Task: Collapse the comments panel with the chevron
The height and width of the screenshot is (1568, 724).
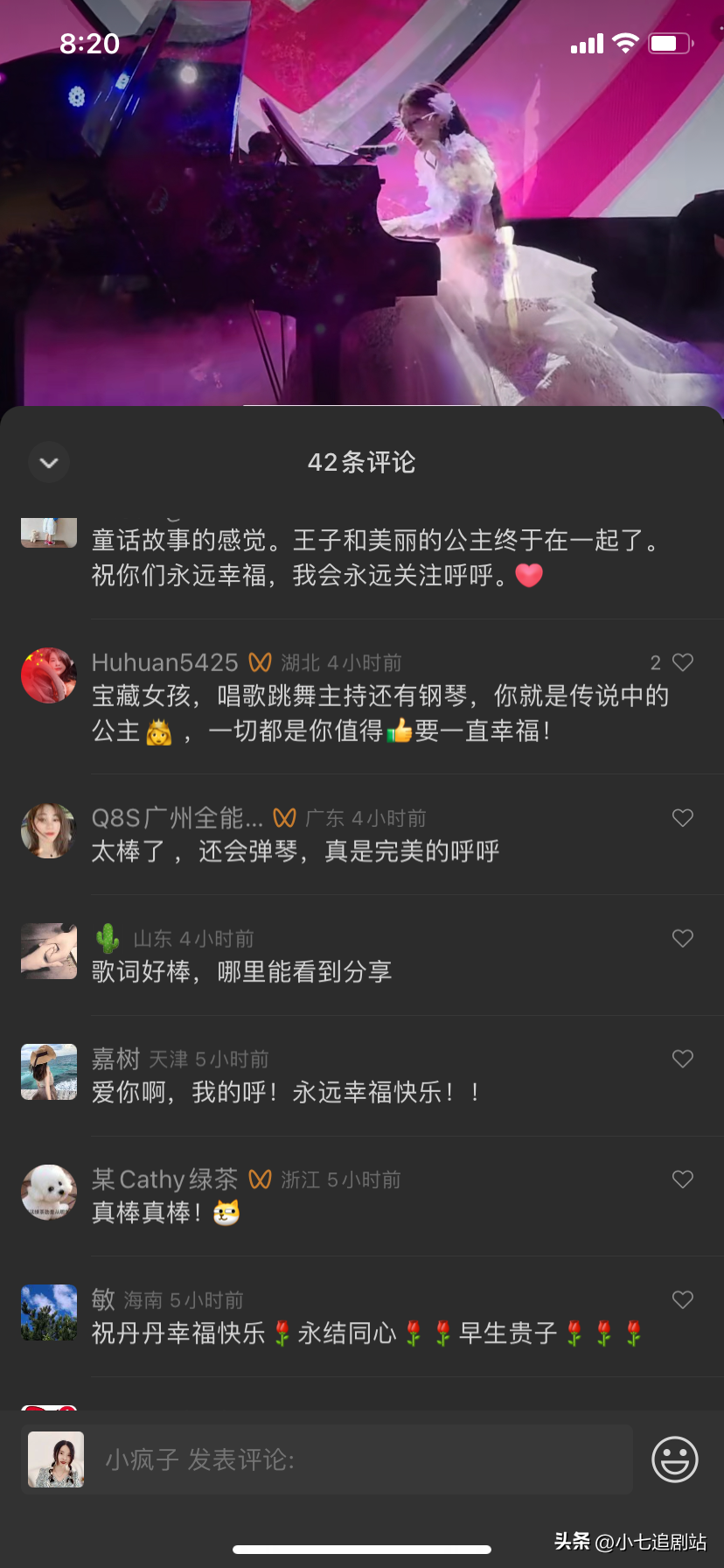Action: coord(49,462)
